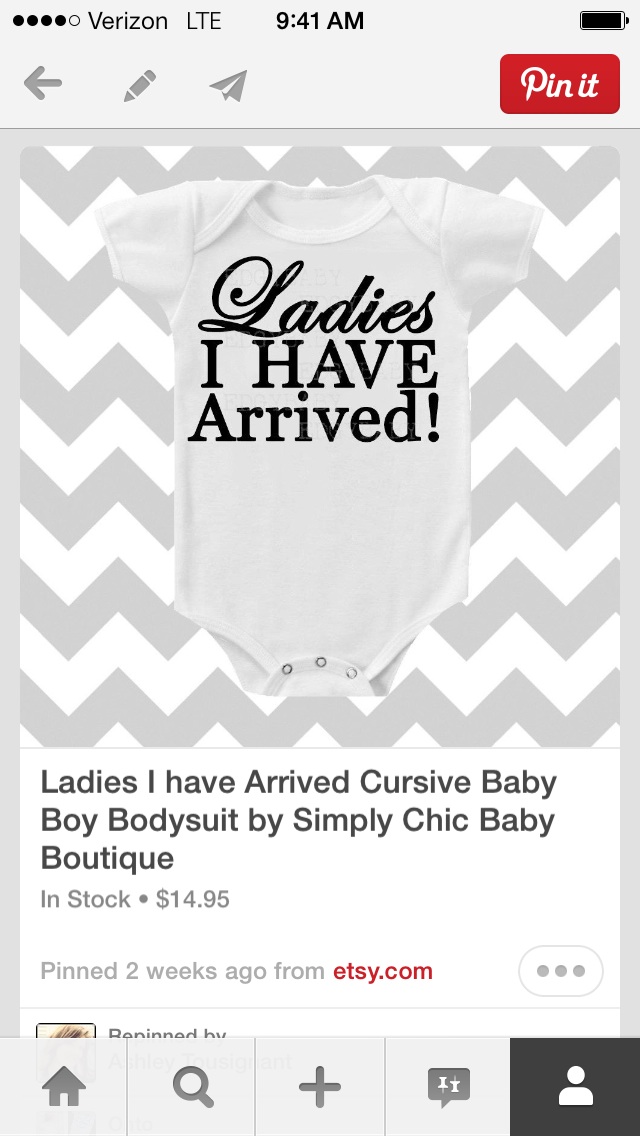
Task: Edit this pin with the pencil
Action: coord(140,85)
